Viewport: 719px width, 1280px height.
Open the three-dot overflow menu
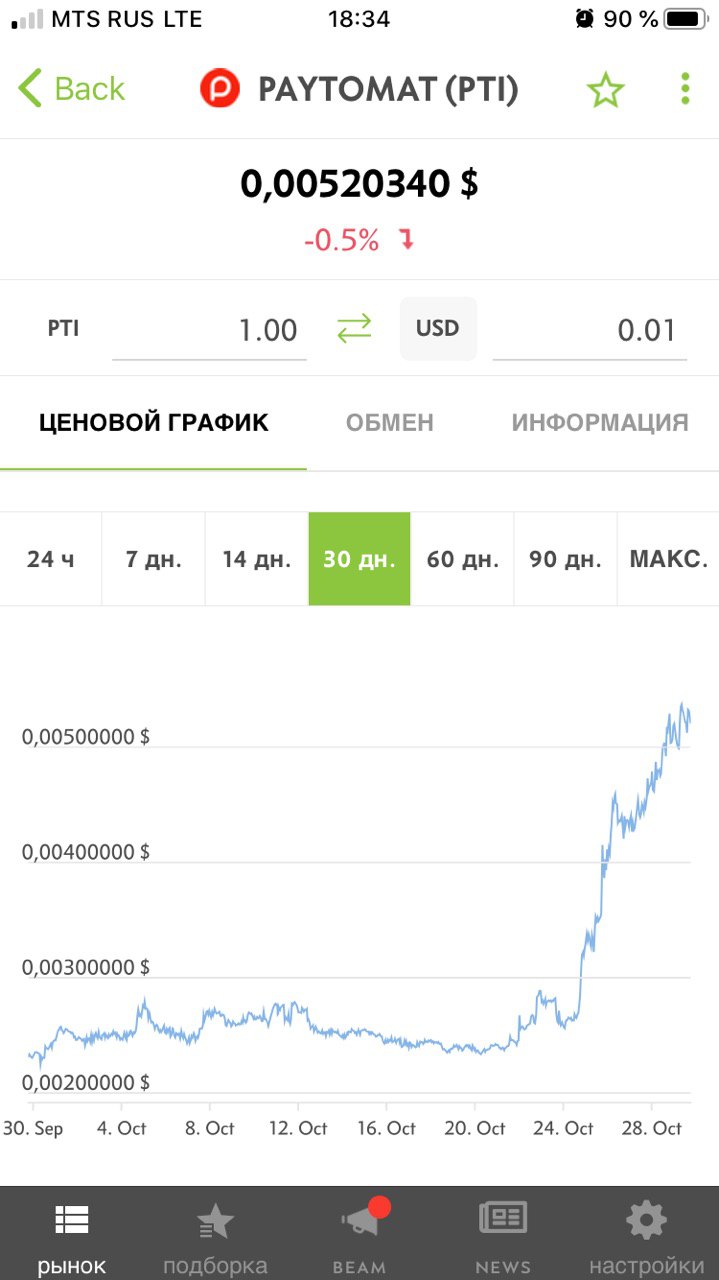[x=685, y=89]
